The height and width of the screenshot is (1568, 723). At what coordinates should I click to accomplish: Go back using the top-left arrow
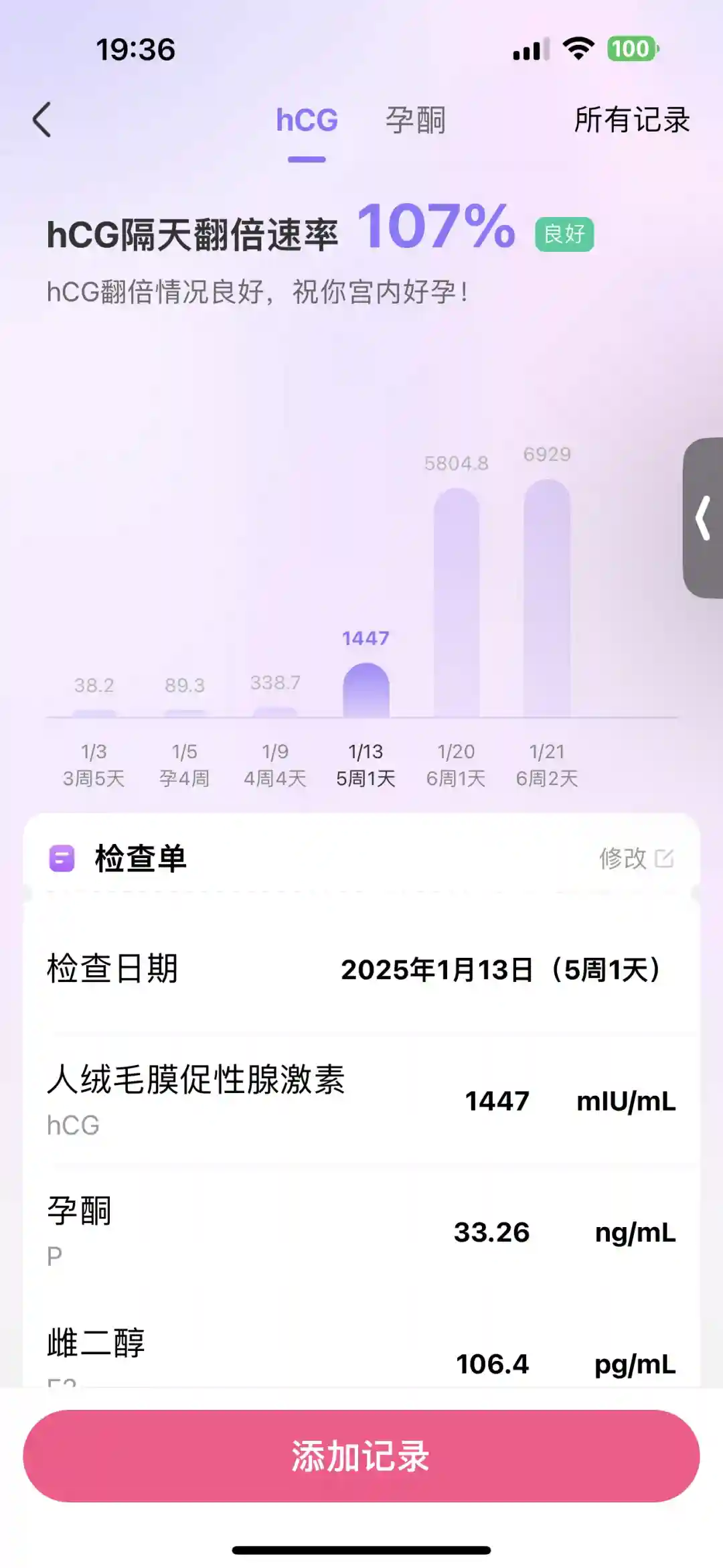tap(42, 121)
